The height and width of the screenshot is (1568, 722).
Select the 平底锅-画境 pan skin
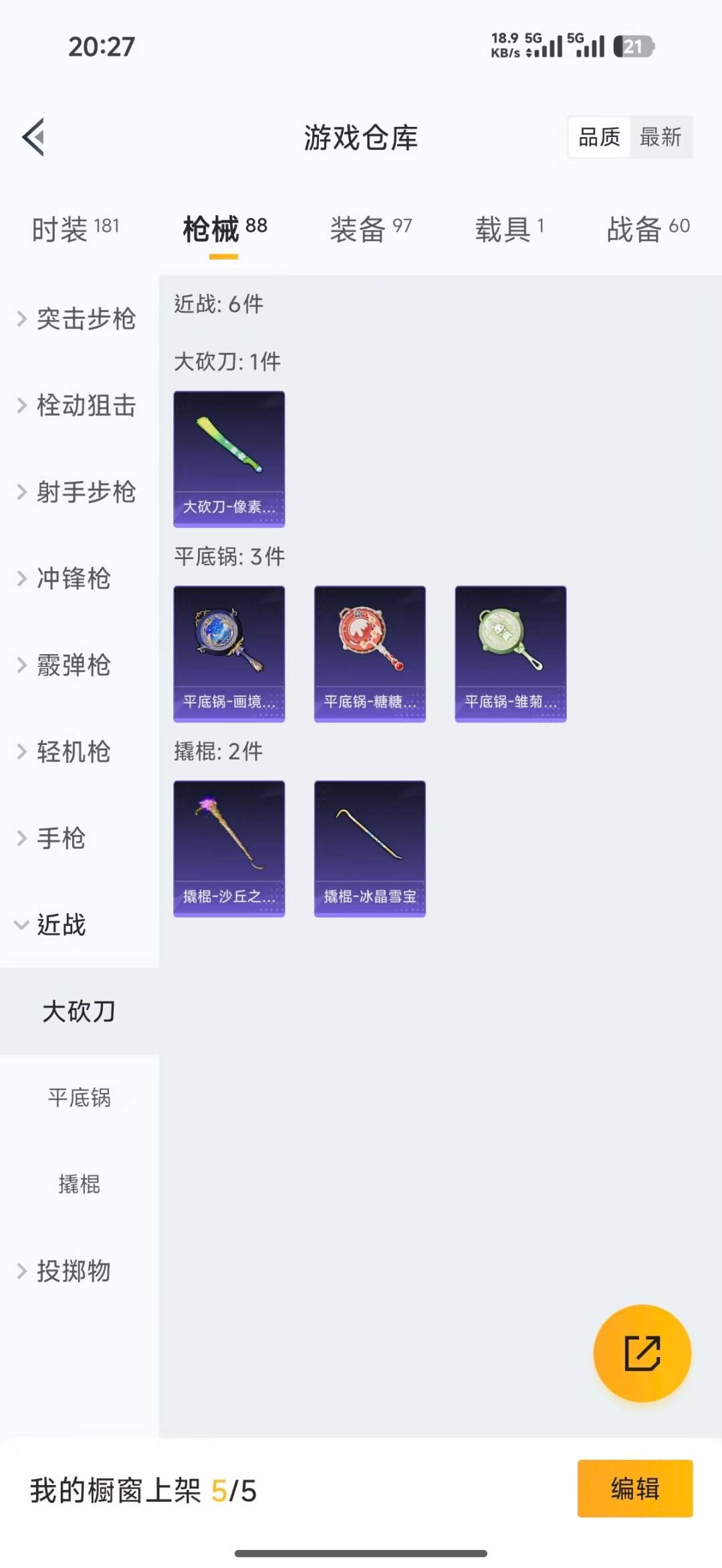point(229,655)
